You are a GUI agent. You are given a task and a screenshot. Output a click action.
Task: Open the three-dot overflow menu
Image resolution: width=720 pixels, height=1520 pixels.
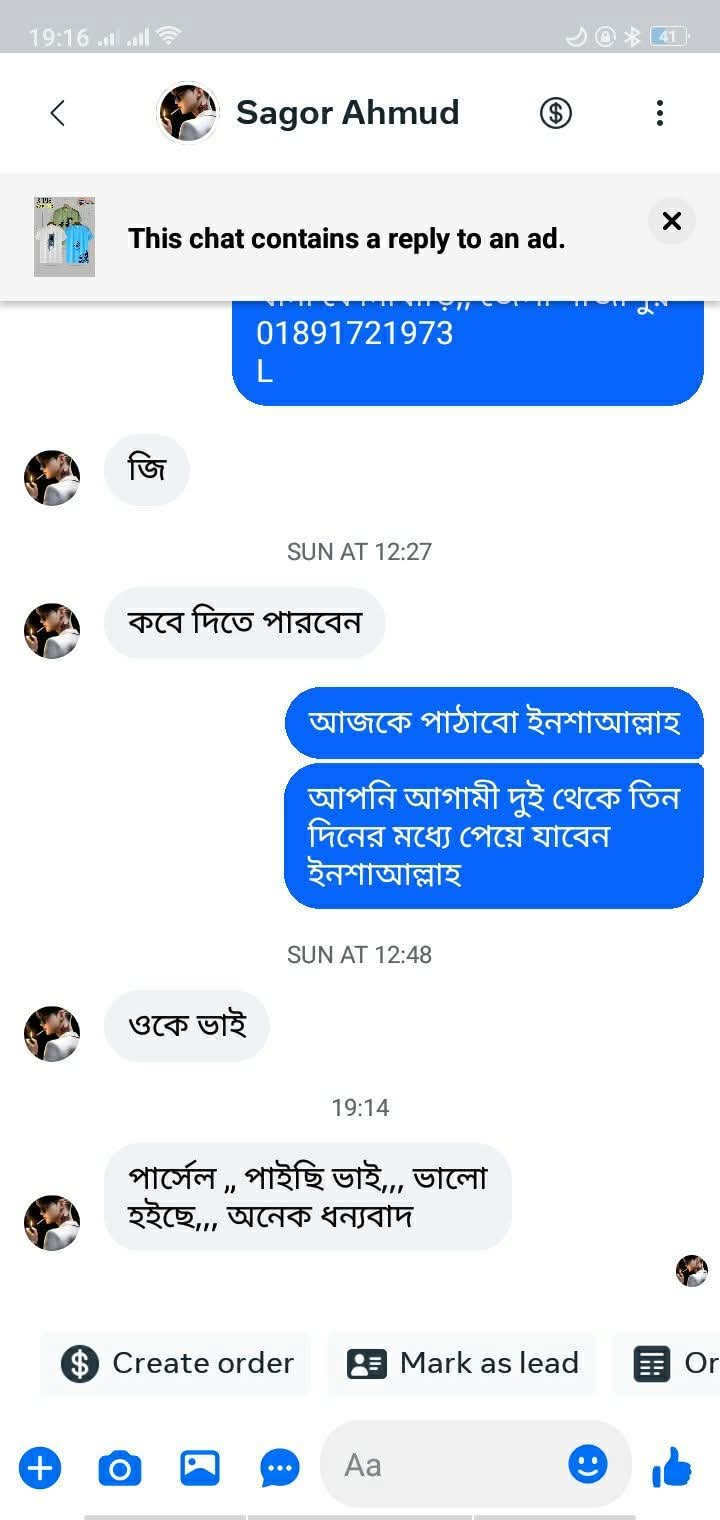click(659, 113)
